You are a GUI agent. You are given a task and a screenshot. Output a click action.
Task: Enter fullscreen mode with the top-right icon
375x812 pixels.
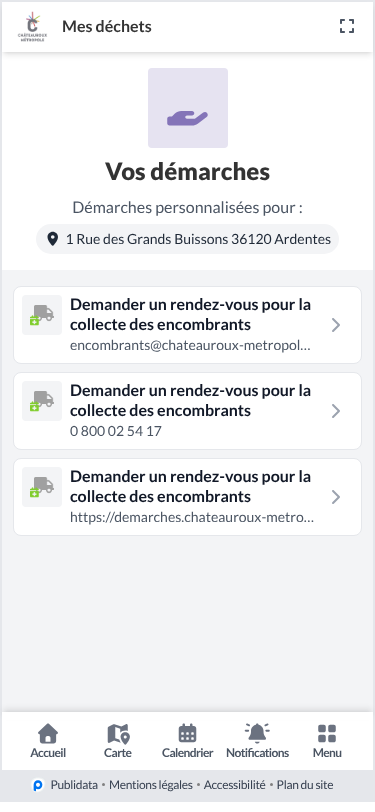tap(347, 26)
